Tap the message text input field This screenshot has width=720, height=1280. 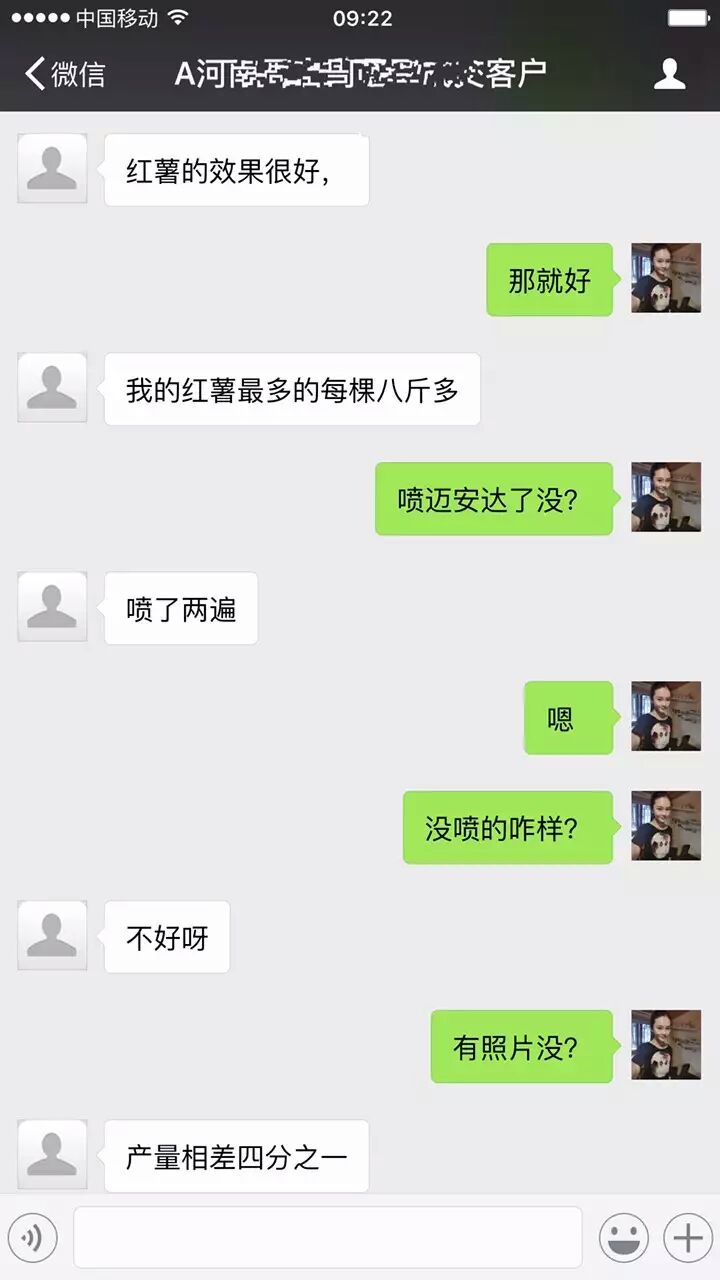coord(327,1238)
